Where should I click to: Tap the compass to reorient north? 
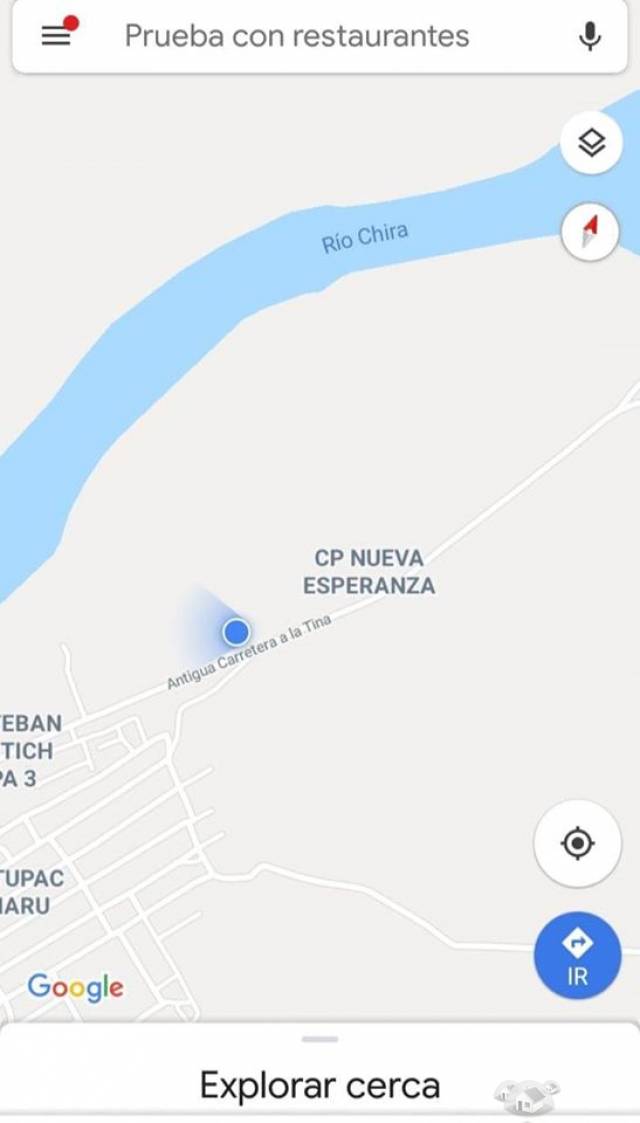(x=590, y=232)
